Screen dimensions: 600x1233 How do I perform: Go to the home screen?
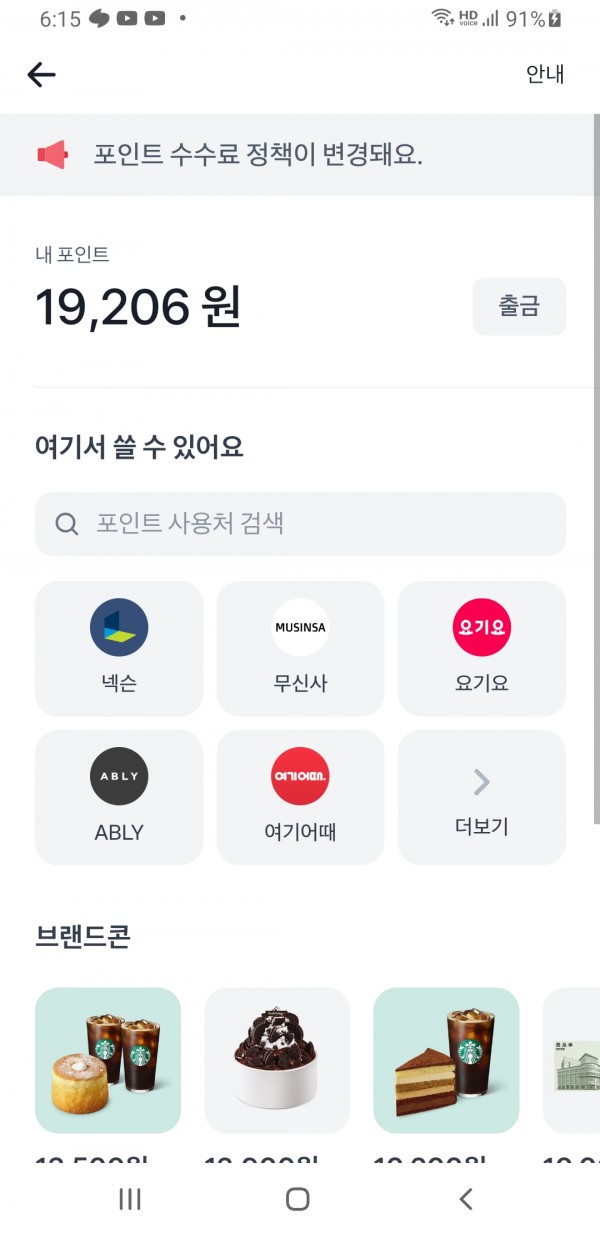point(297,1199)
